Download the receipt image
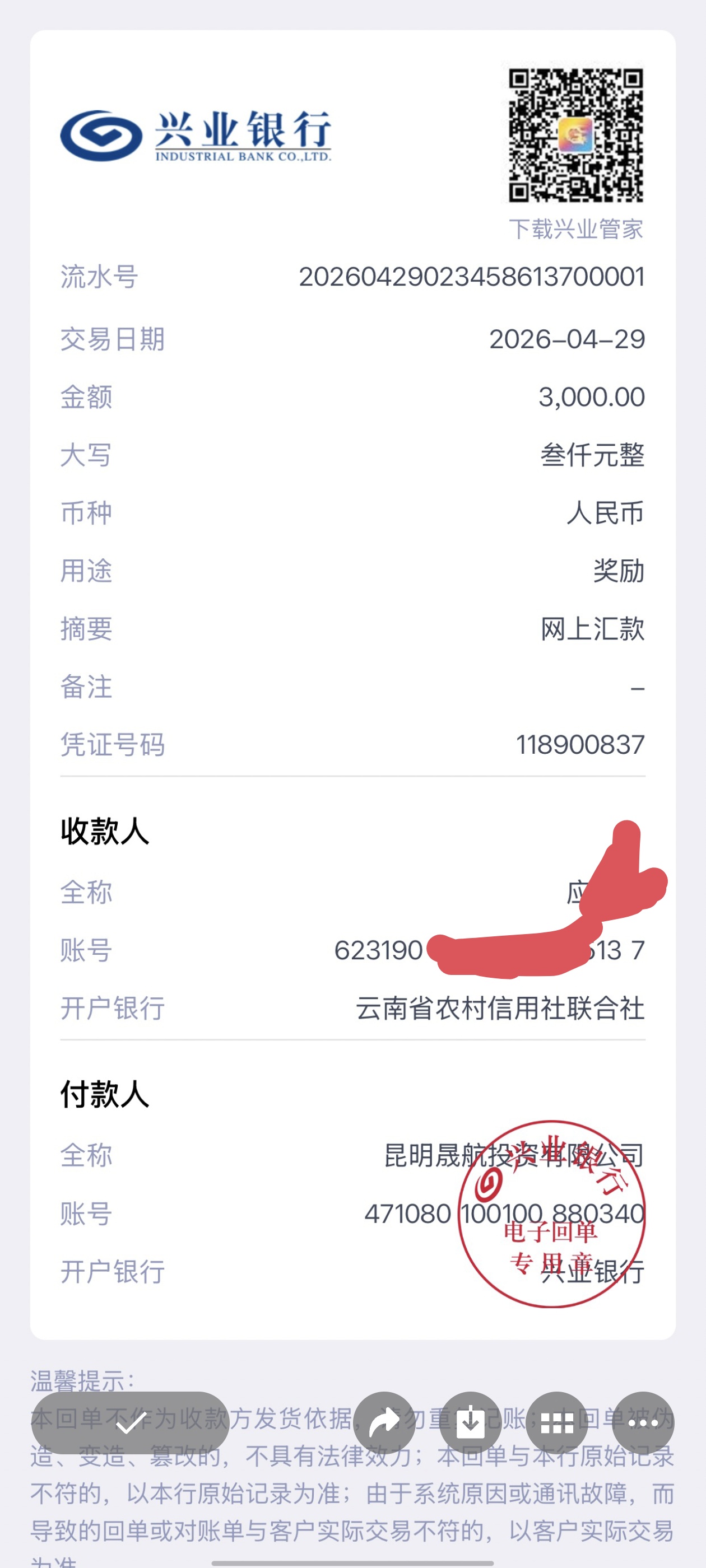The width and height of the screenshot is (706, 1568). (470, 1423)
